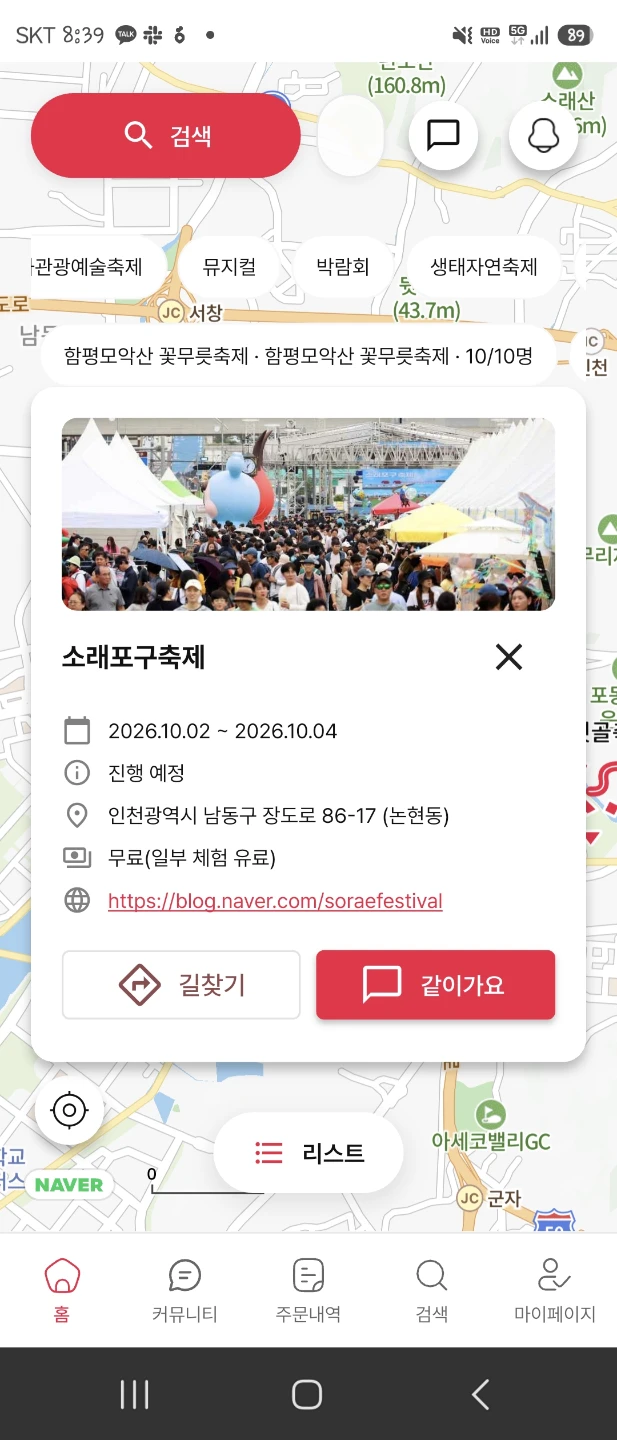
Task: Tap the system back button
Action: pyautogui.click(x=481, y=1394)
